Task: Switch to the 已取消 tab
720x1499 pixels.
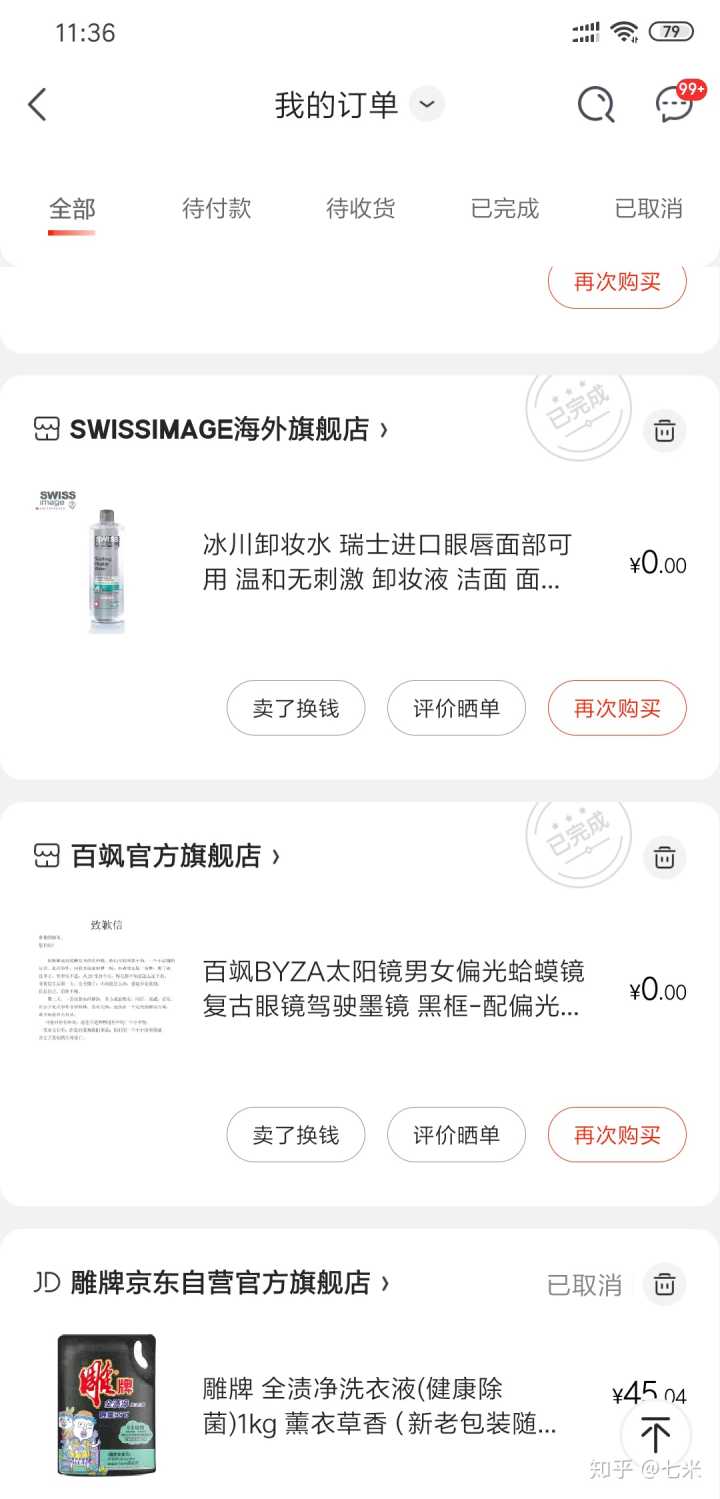Action: 648,208
